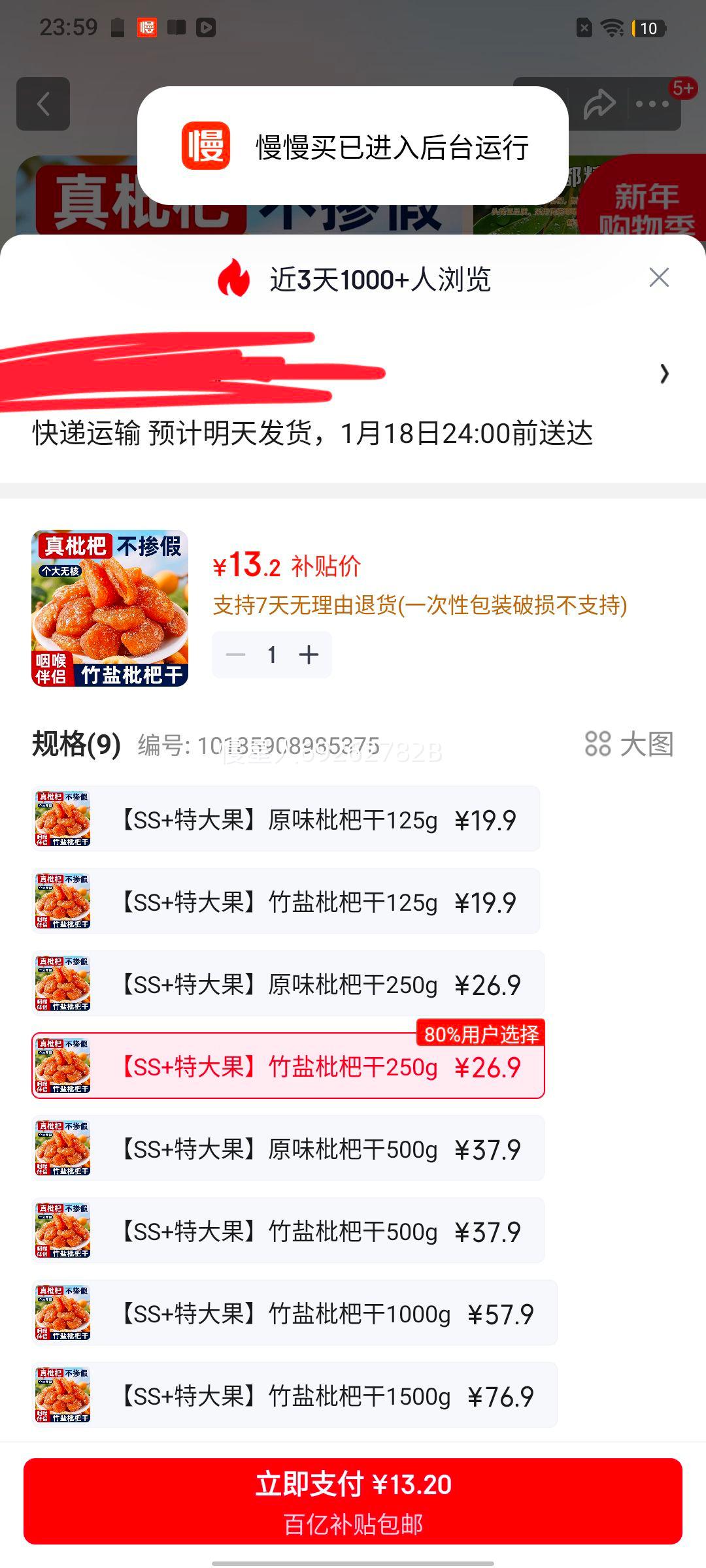Close the browsing popup with the X

coord(660,278)
